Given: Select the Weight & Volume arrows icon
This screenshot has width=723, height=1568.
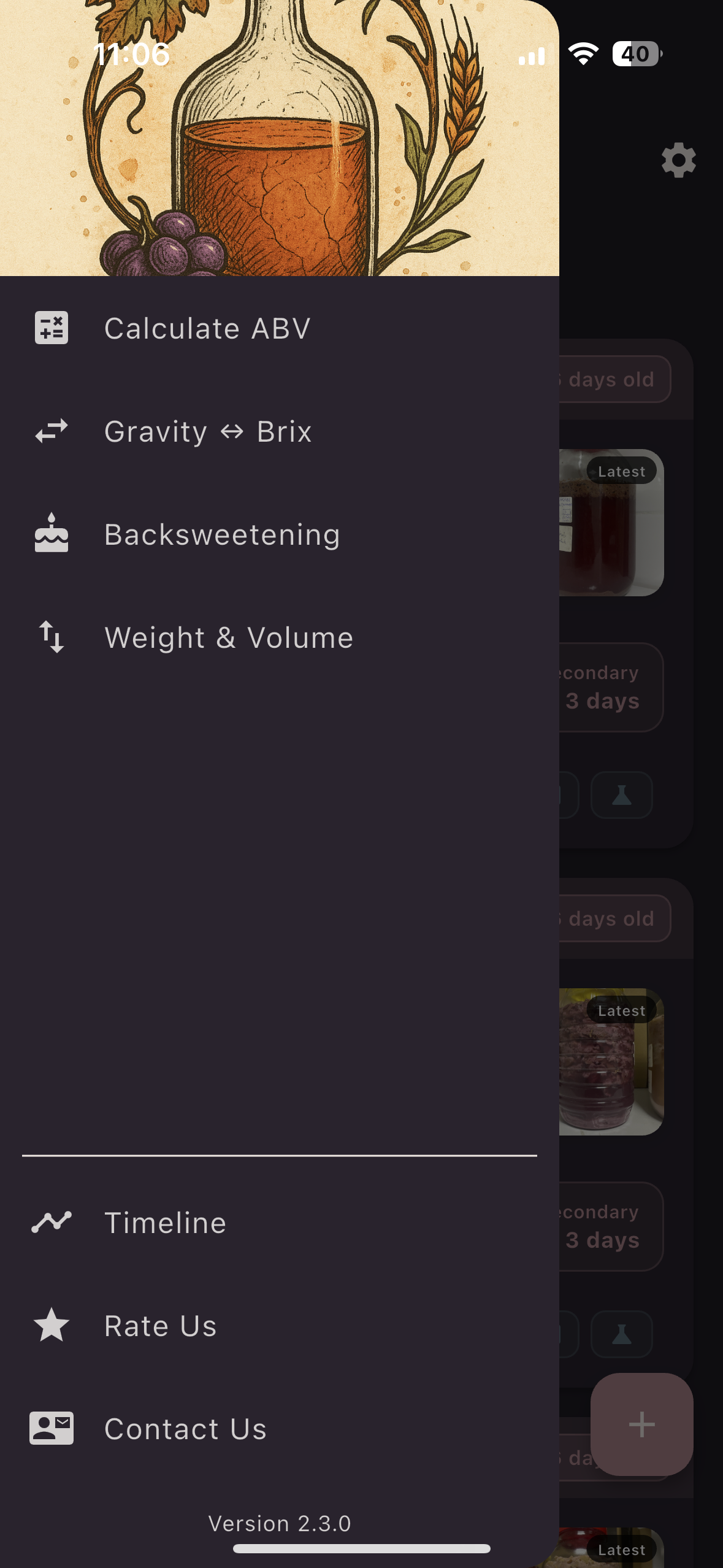Looking at the screenshot, I should [52, 637].
